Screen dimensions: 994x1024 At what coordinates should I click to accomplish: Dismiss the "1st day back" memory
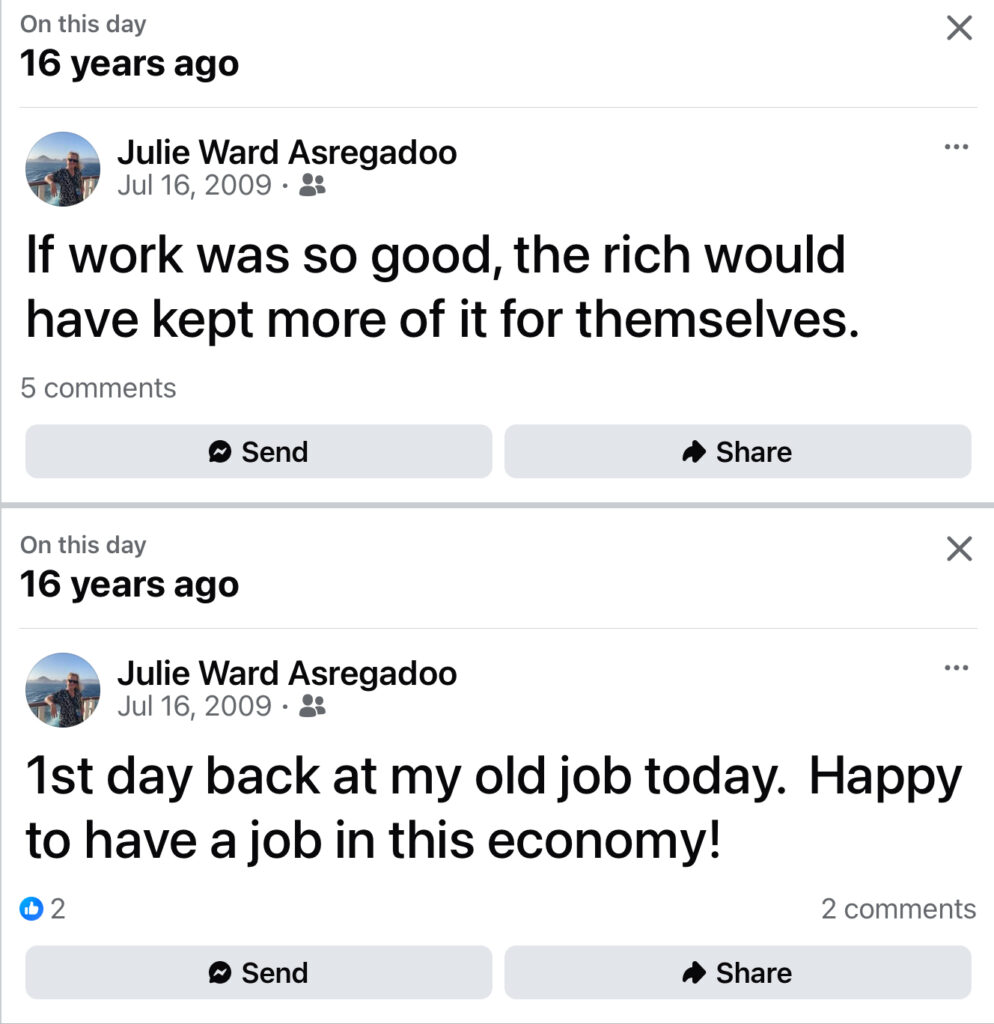(x=958, y=549)
